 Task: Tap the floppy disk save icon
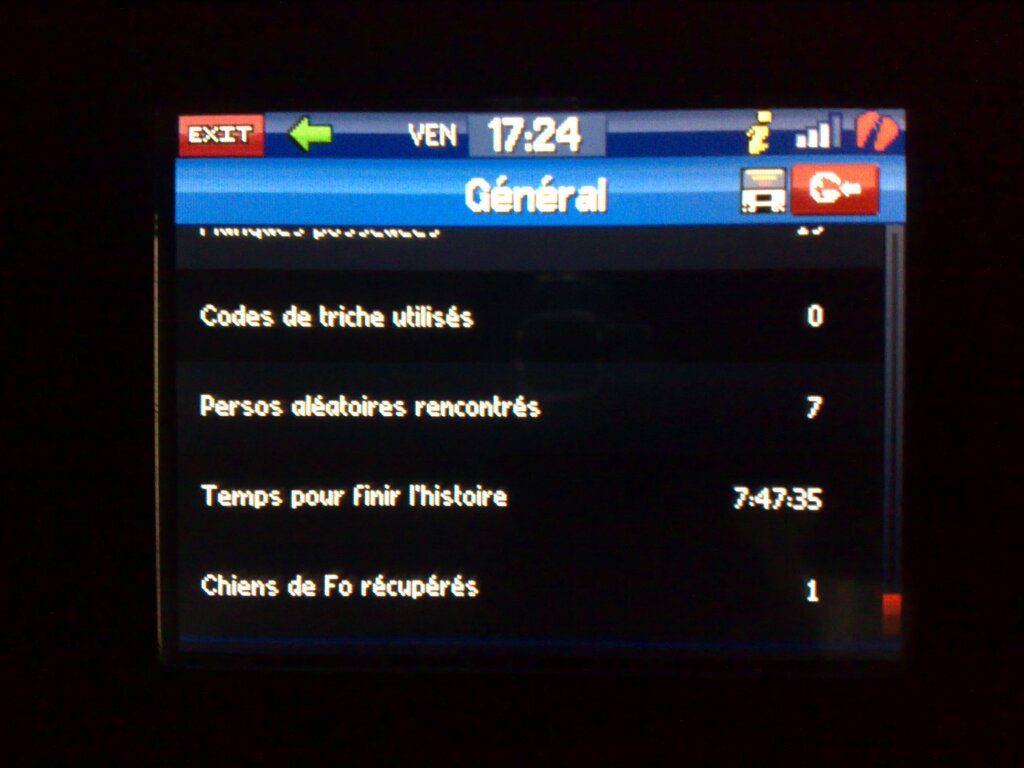(763, 191)
